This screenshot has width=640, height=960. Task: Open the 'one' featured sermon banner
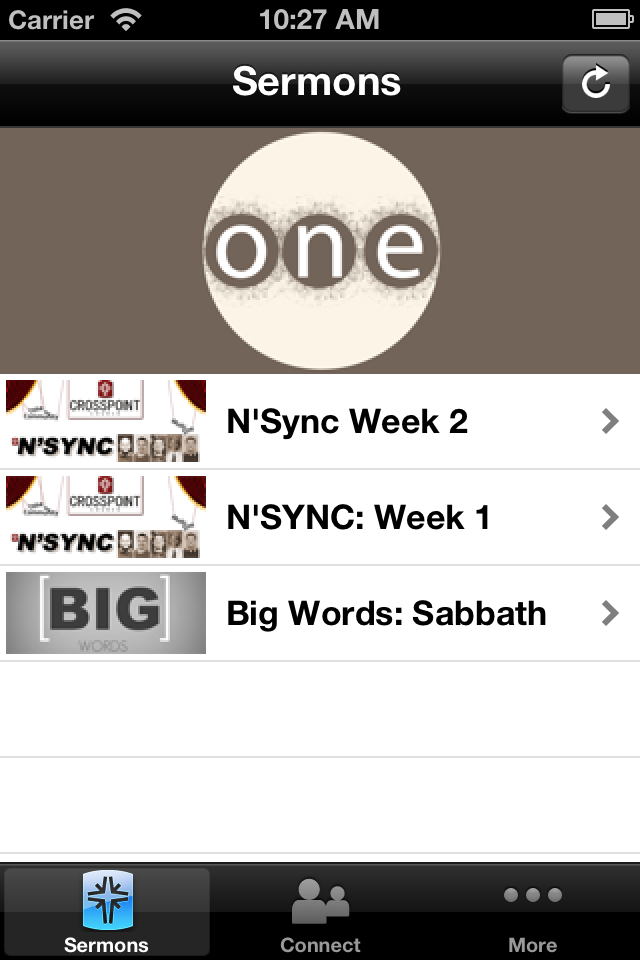click(x=320, y=250)
